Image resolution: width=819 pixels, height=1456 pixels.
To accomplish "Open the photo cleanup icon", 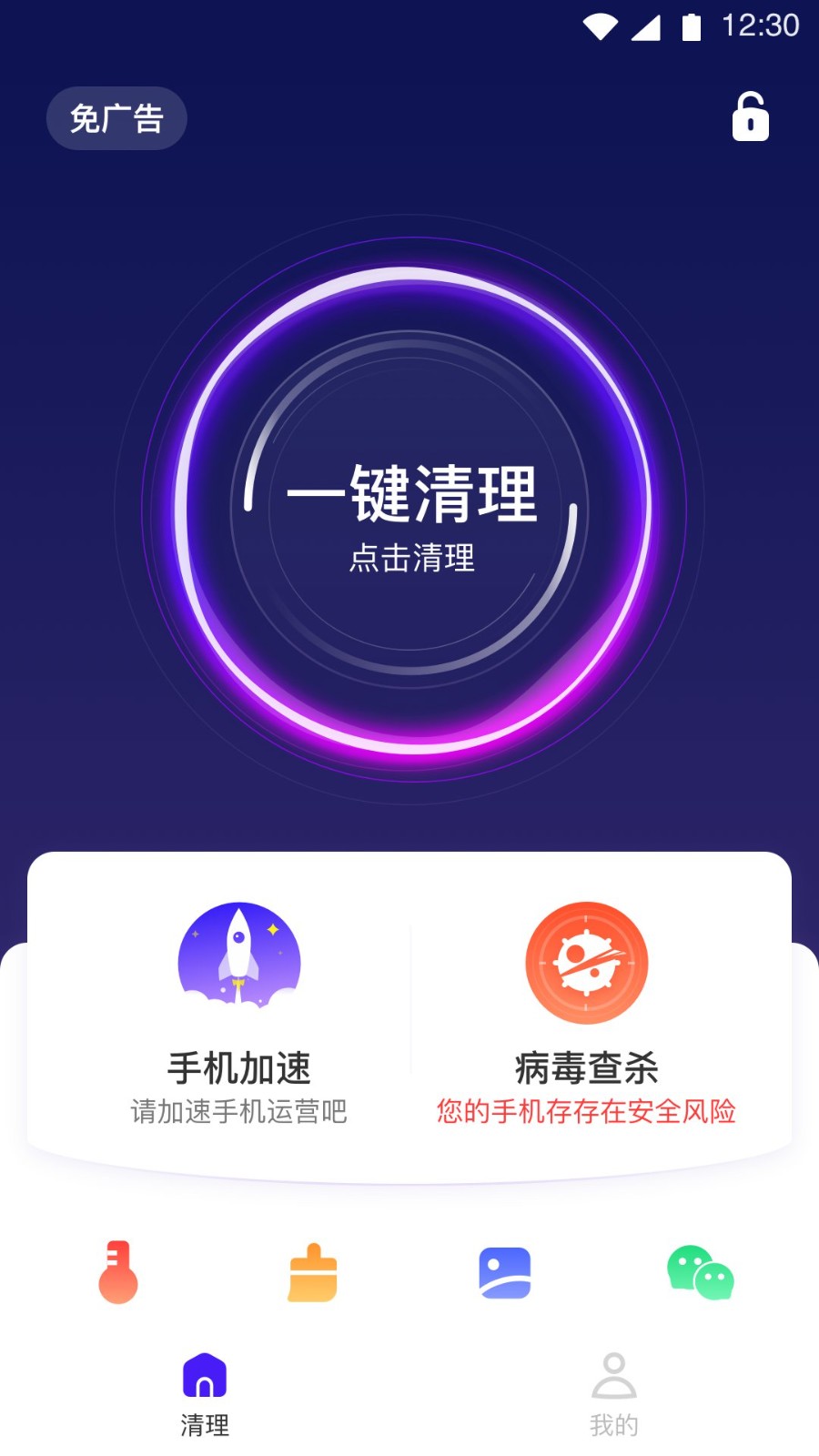I will coord(505,1272).
